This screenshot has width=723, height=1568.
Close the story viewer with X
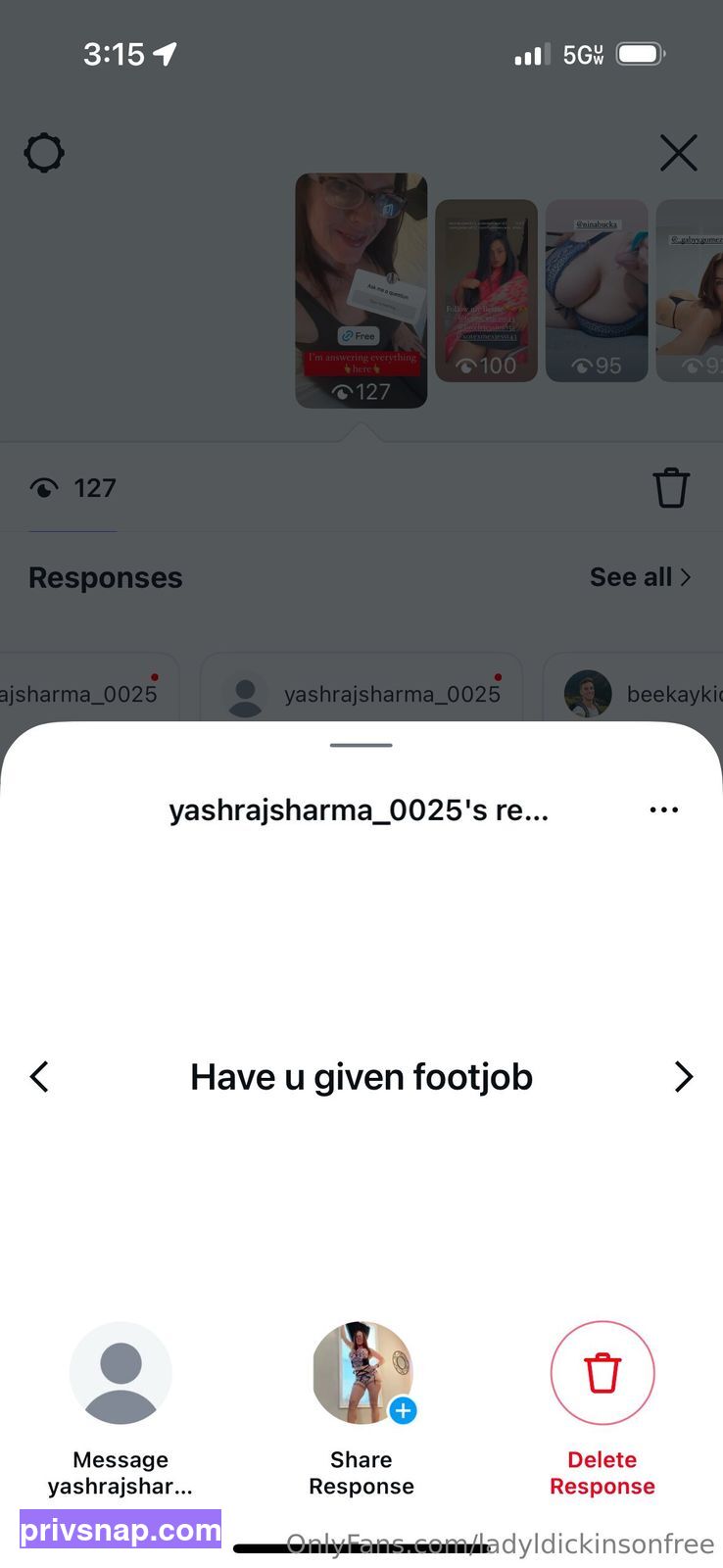pos(678,153)
